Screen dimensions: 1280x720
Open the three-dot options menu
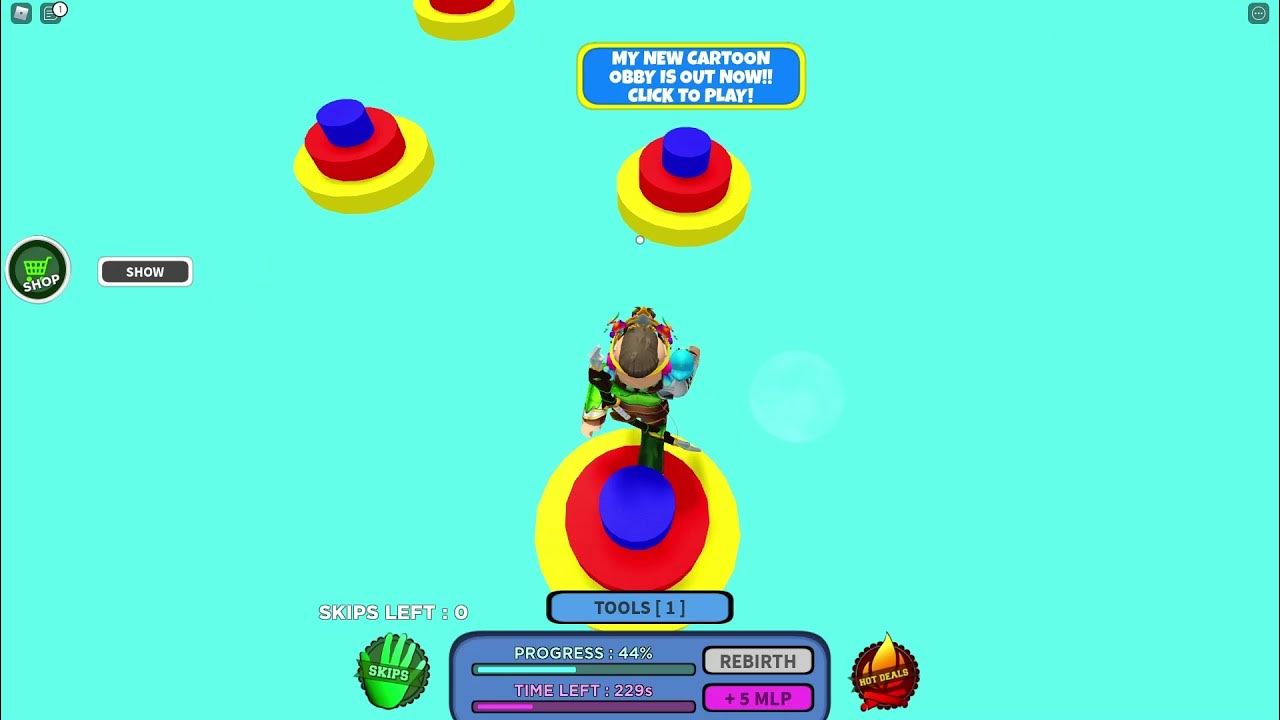(1259, 13)
